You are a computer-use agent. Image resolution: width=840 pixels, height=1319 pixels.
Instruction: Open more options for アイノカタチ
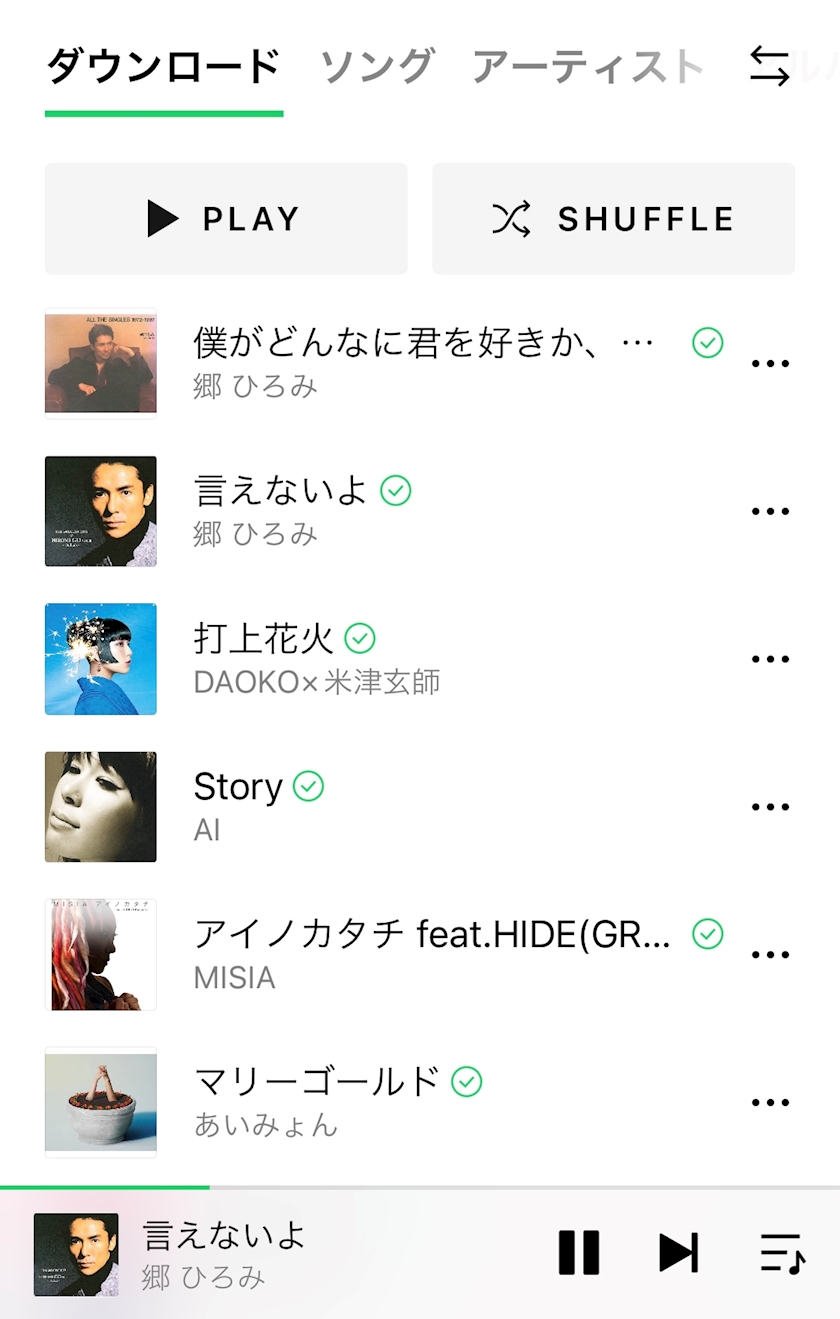click(x=770, y=955)
